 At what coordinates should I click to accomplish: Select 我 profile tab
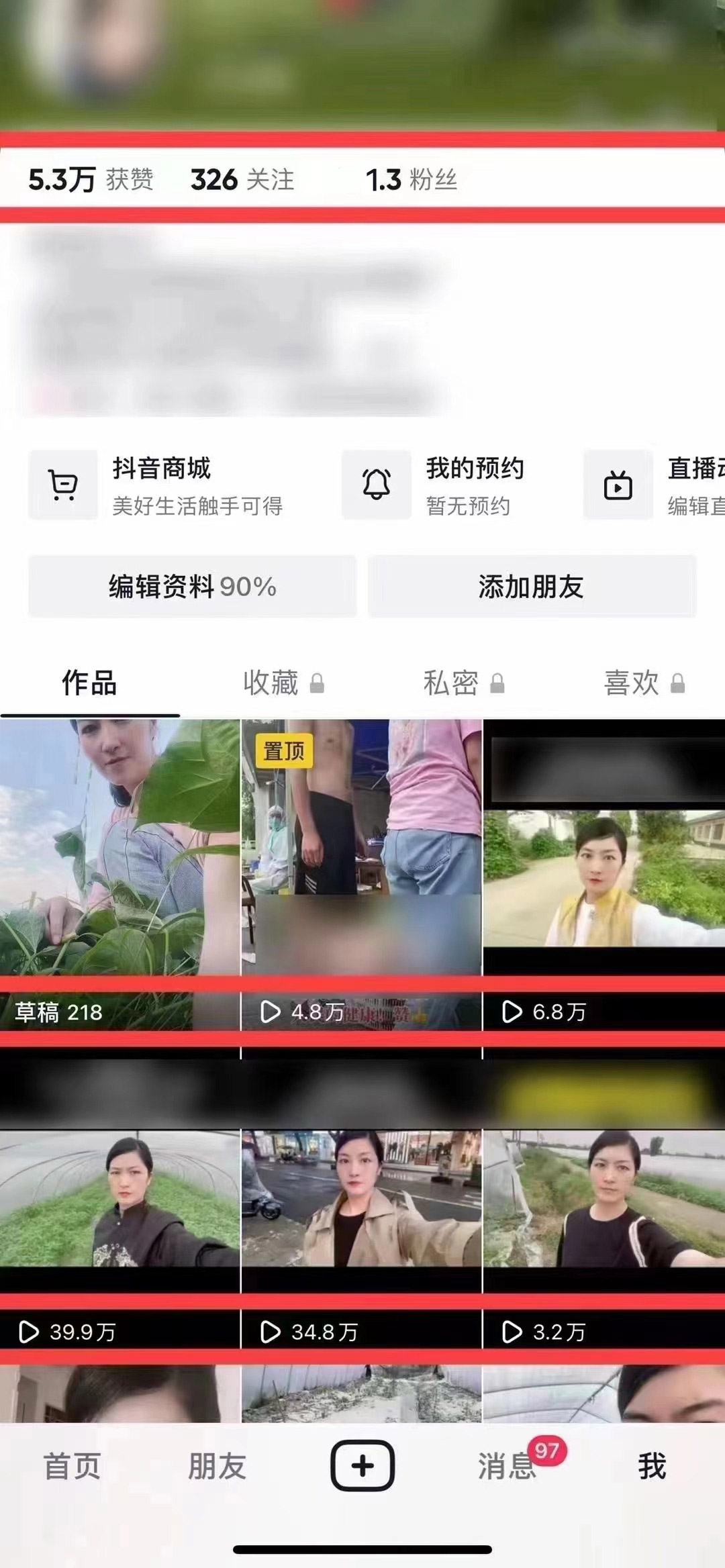(652, 1466)
